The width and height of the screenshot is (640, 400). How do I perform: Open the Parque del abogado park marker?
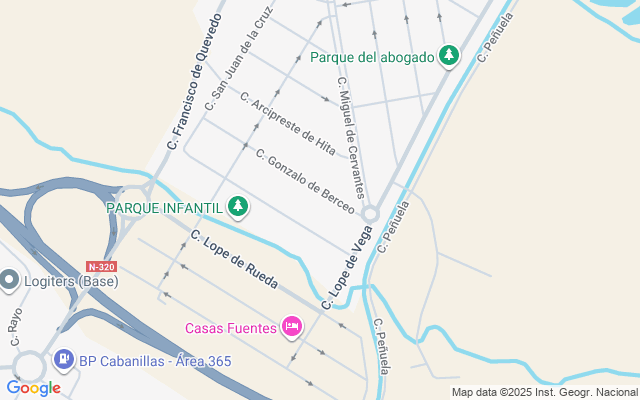tap(450, 57)
